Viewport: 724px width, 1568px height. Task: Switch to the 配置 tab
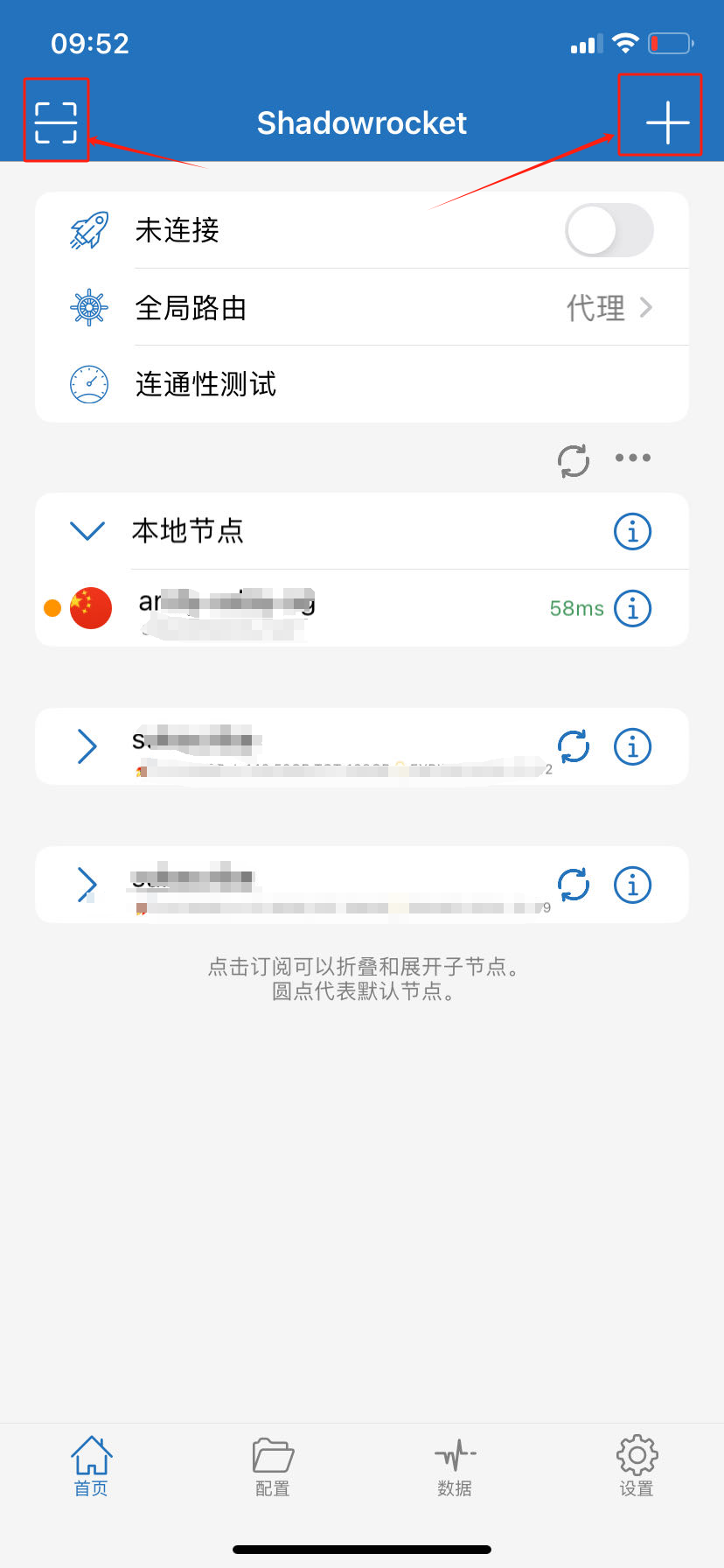point(273,1466)
